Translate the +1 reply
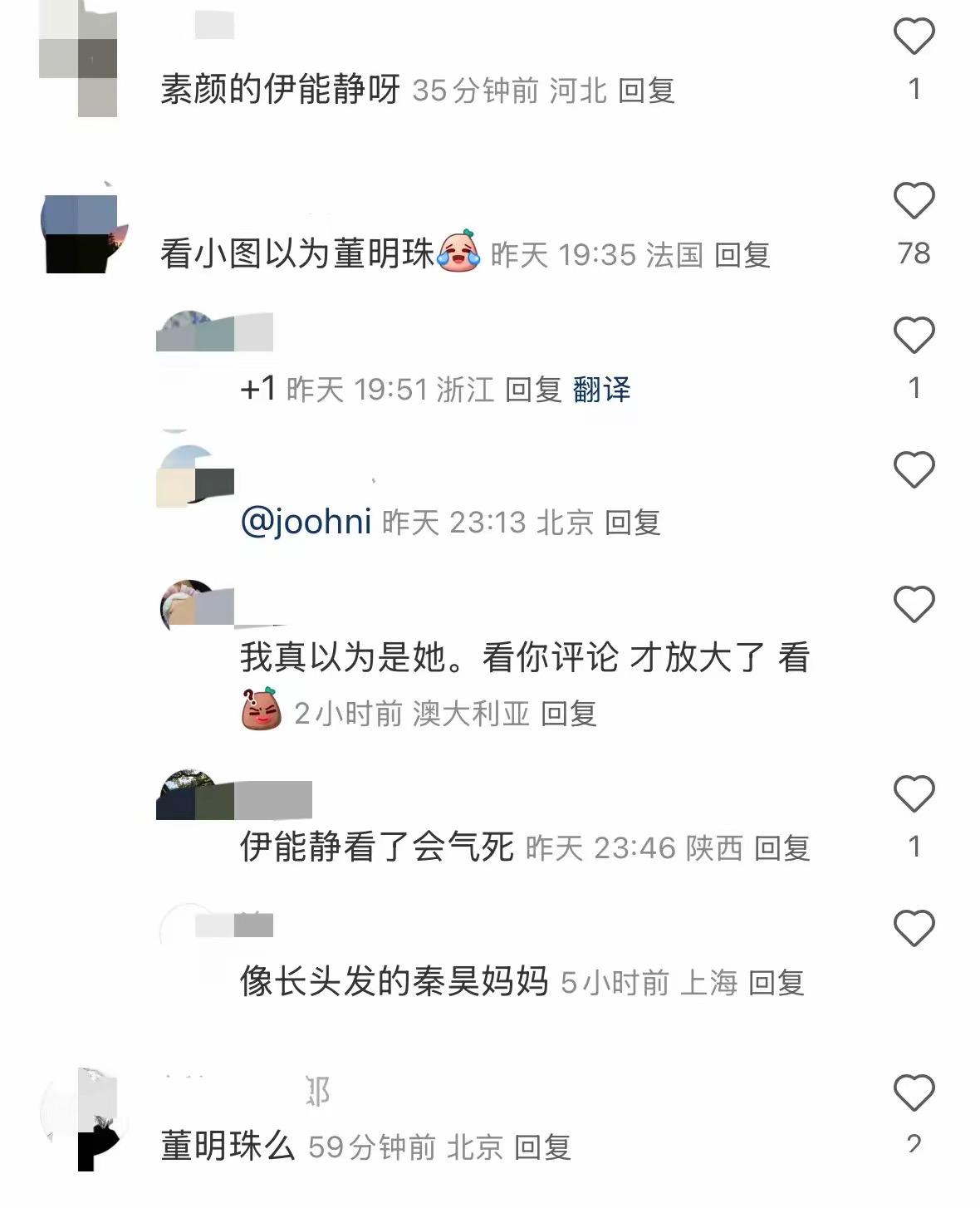This screenshot has width=980, height=1208. click(x=601, y=389)
